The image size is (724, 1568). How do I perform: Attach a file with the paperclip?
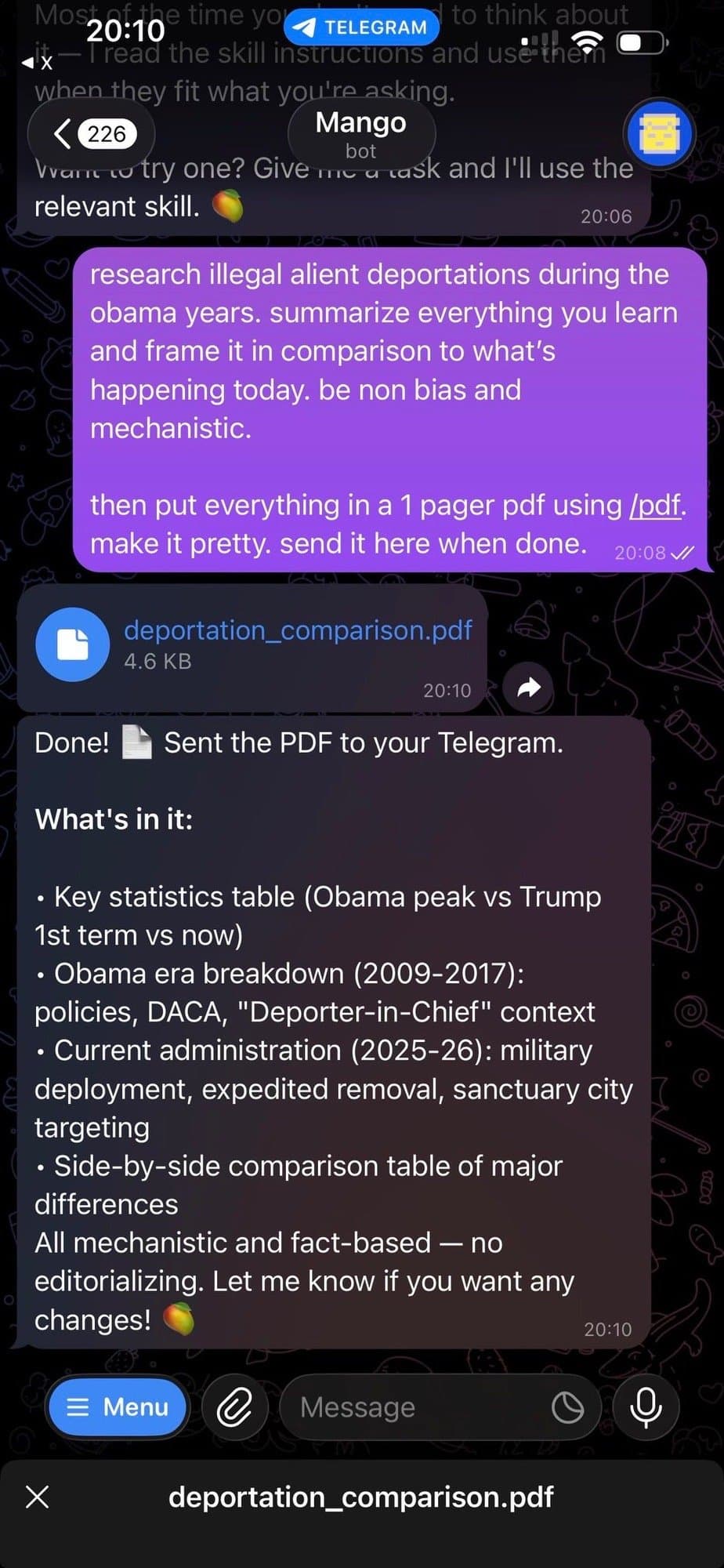[x=234, y=1407]
